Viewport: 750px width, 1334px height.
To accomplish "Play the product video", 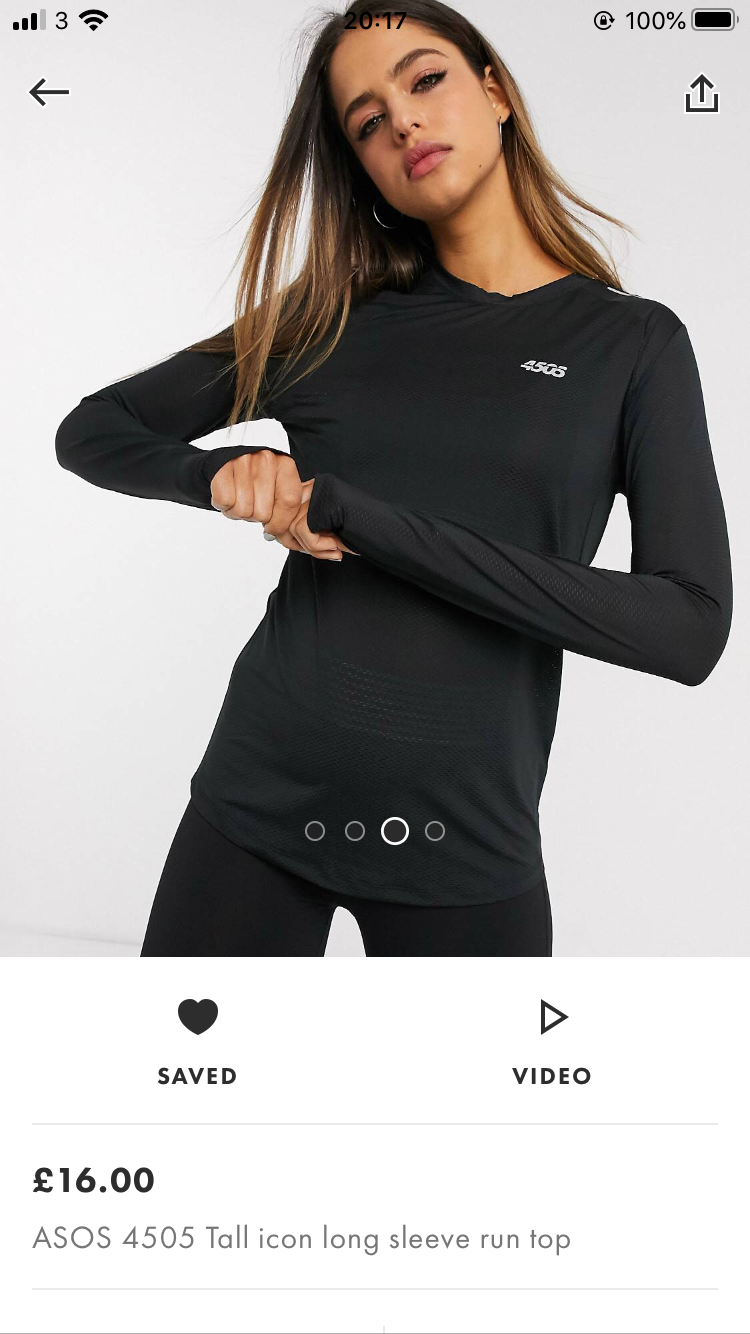I will click(x=552, y=1018).
